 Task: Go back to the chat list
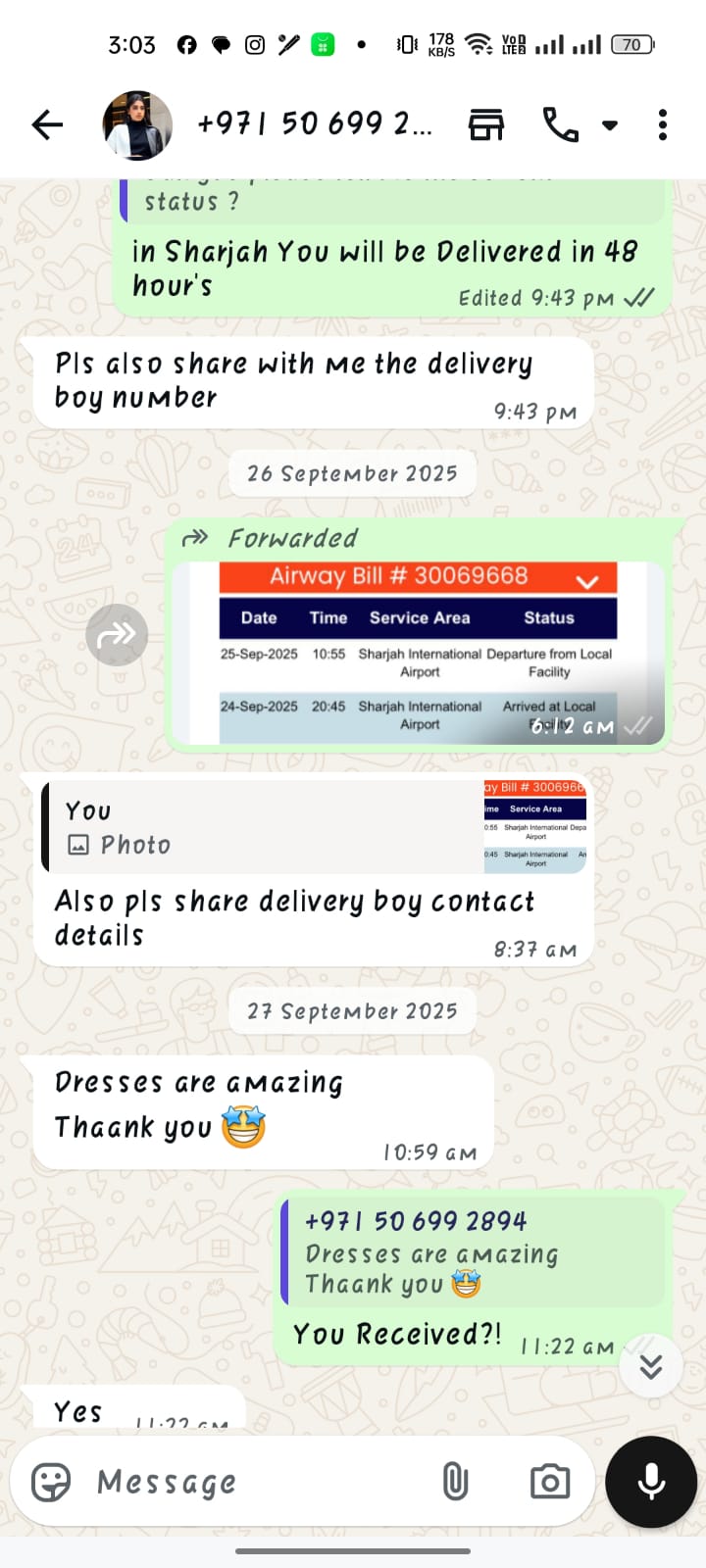[x=47, y=125]
